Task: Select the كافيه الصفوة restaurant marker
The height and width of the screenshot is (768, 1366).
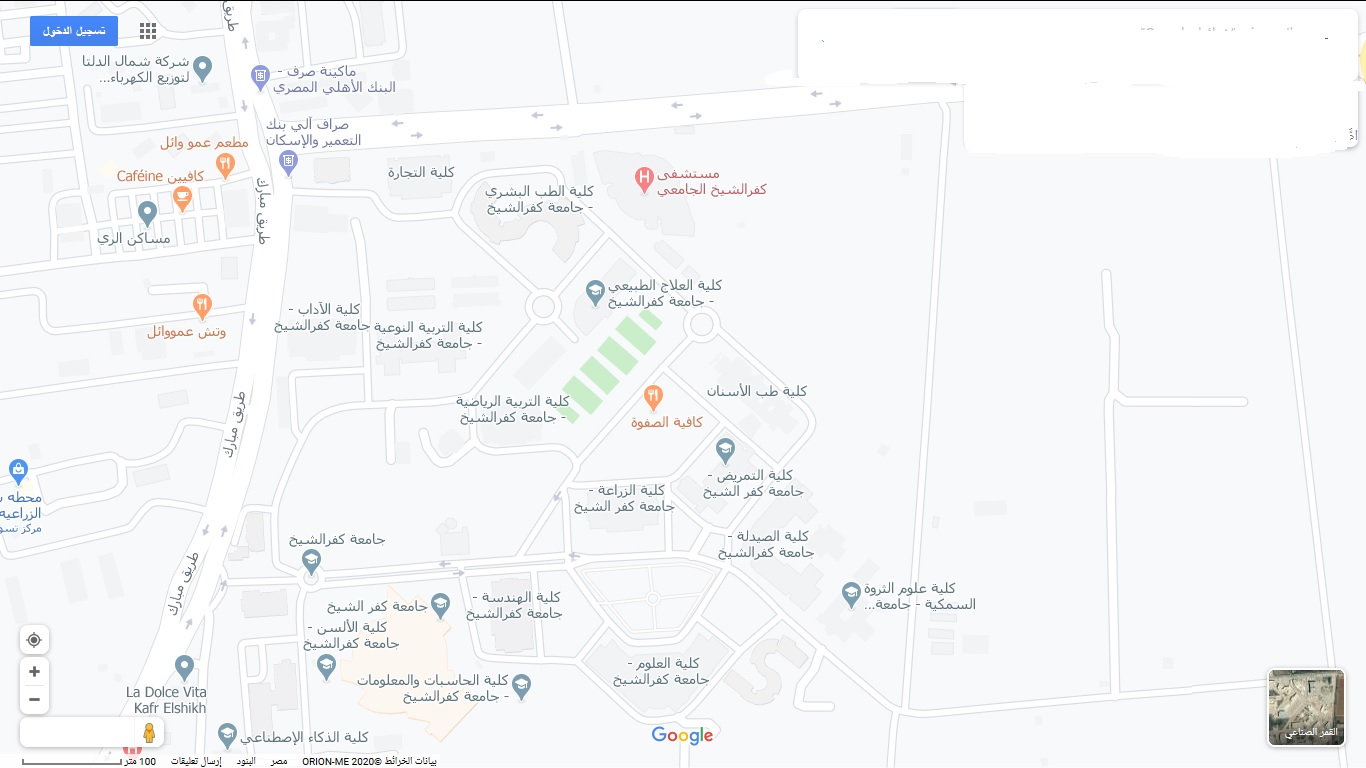Action: click(x=653, y=397)
